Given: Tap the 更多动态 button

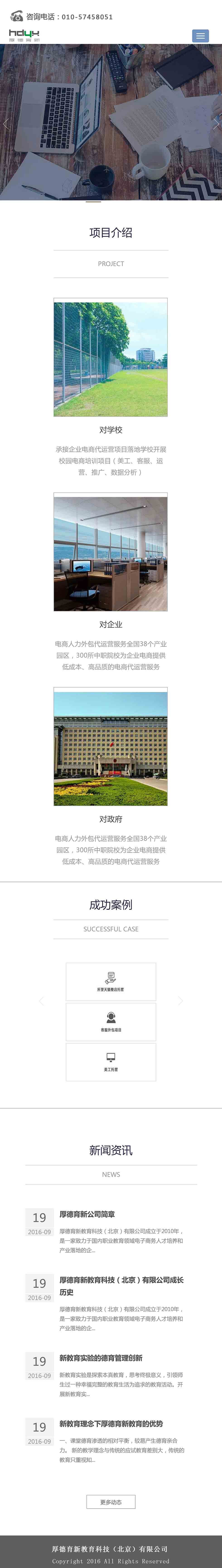Looking at the screenshot, I should click(x=110, y=1502).
